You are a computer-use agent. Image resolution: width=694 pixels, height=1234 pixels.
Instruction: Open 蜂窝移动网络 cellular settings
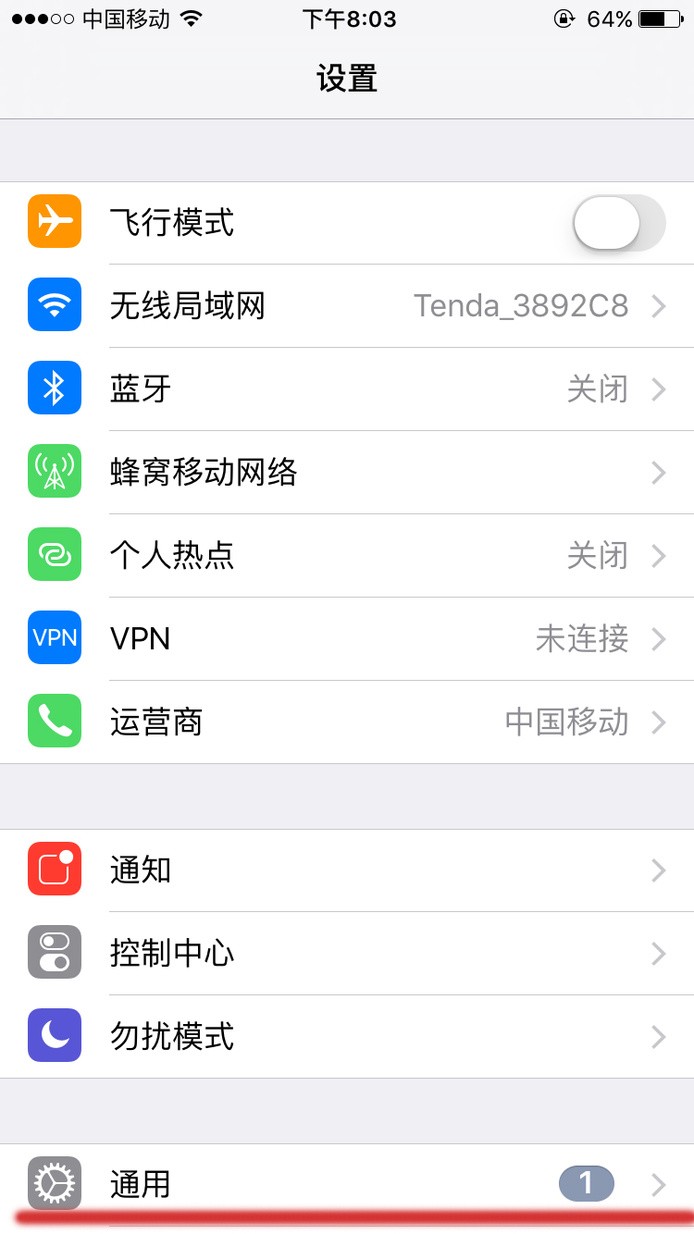[x=347, y=472]
